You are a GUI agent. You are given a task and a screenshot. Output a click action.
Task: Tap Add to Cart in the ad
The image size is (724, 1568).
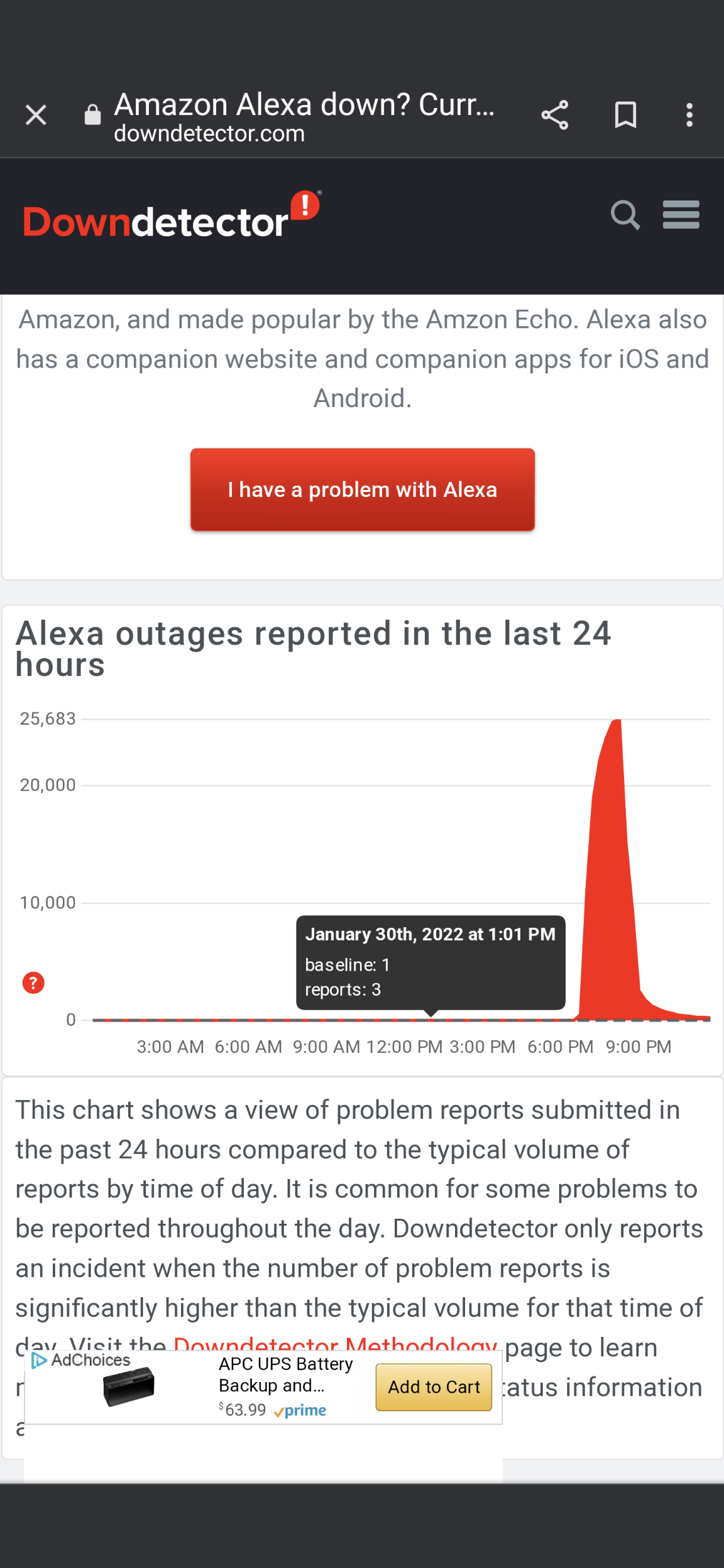[x=434, y=1387]
